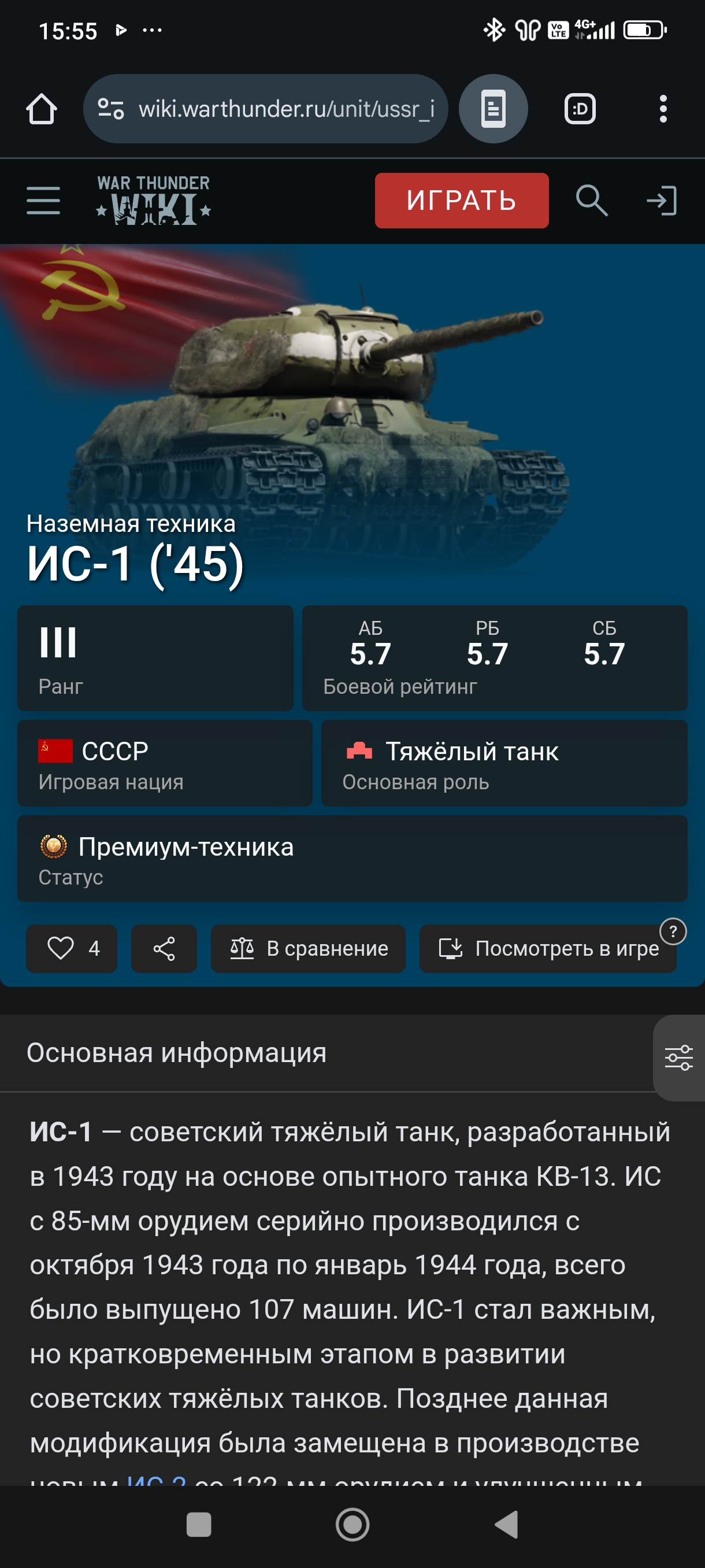705x1568 pixels.
Task: Tap the War Thunder Wiki logo
Action: pyautogui.click(x=153, y=200)
